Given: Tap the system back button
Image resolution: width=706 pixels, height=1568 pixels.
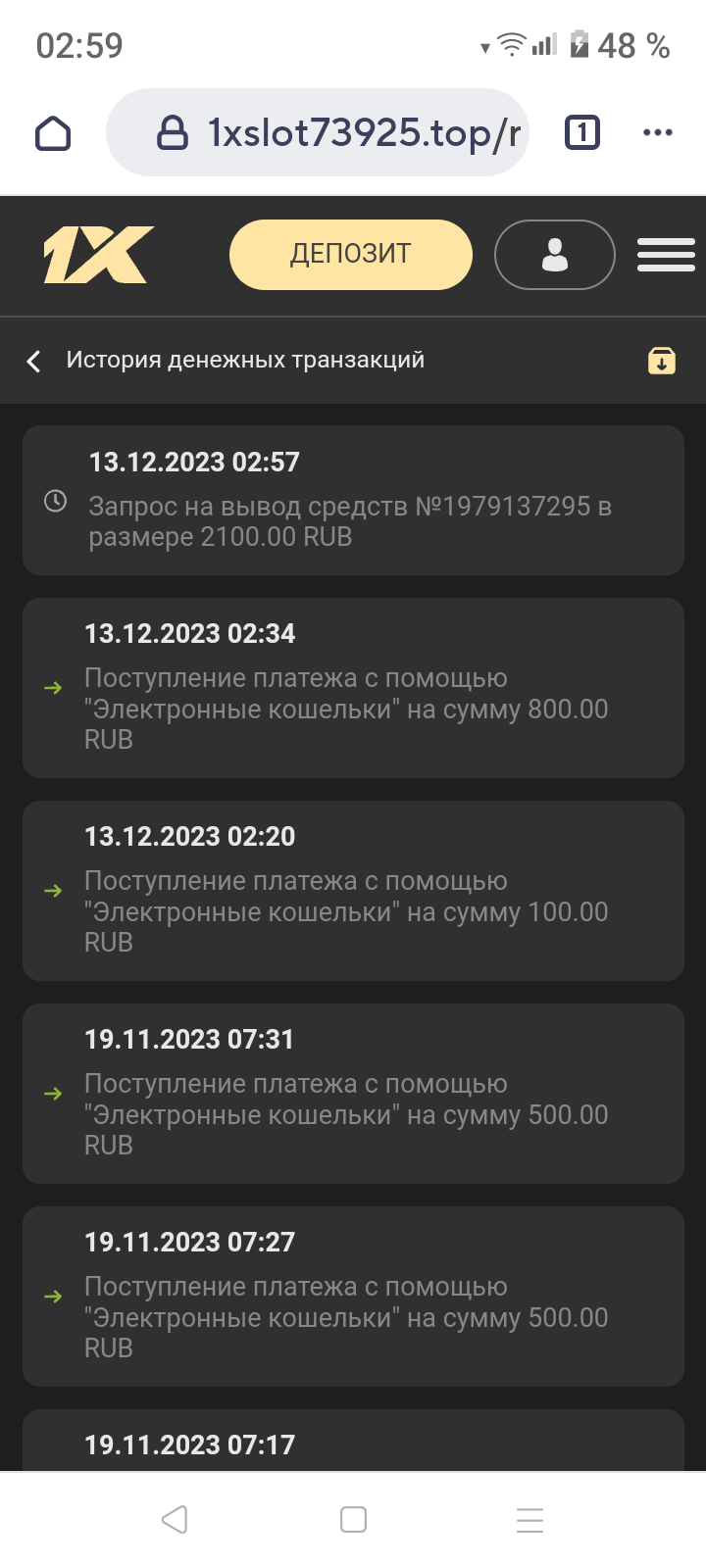Looking at the screenshot, I should point(175,1519).
